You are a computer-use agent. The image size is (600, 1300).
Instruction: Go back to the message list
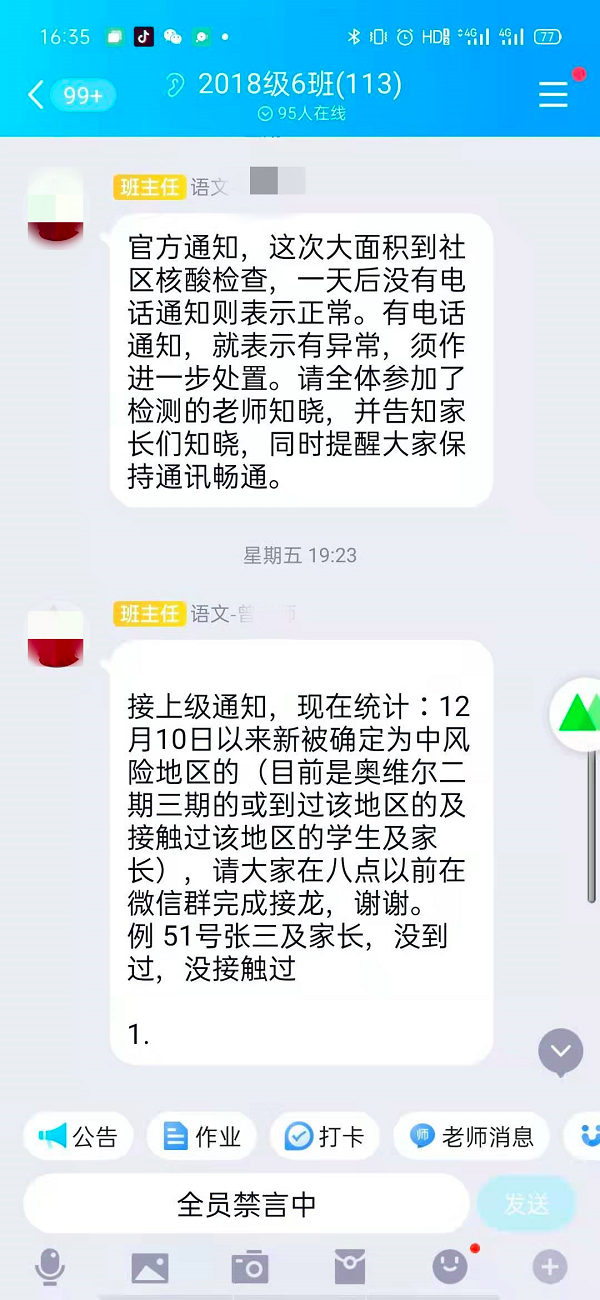38,95
